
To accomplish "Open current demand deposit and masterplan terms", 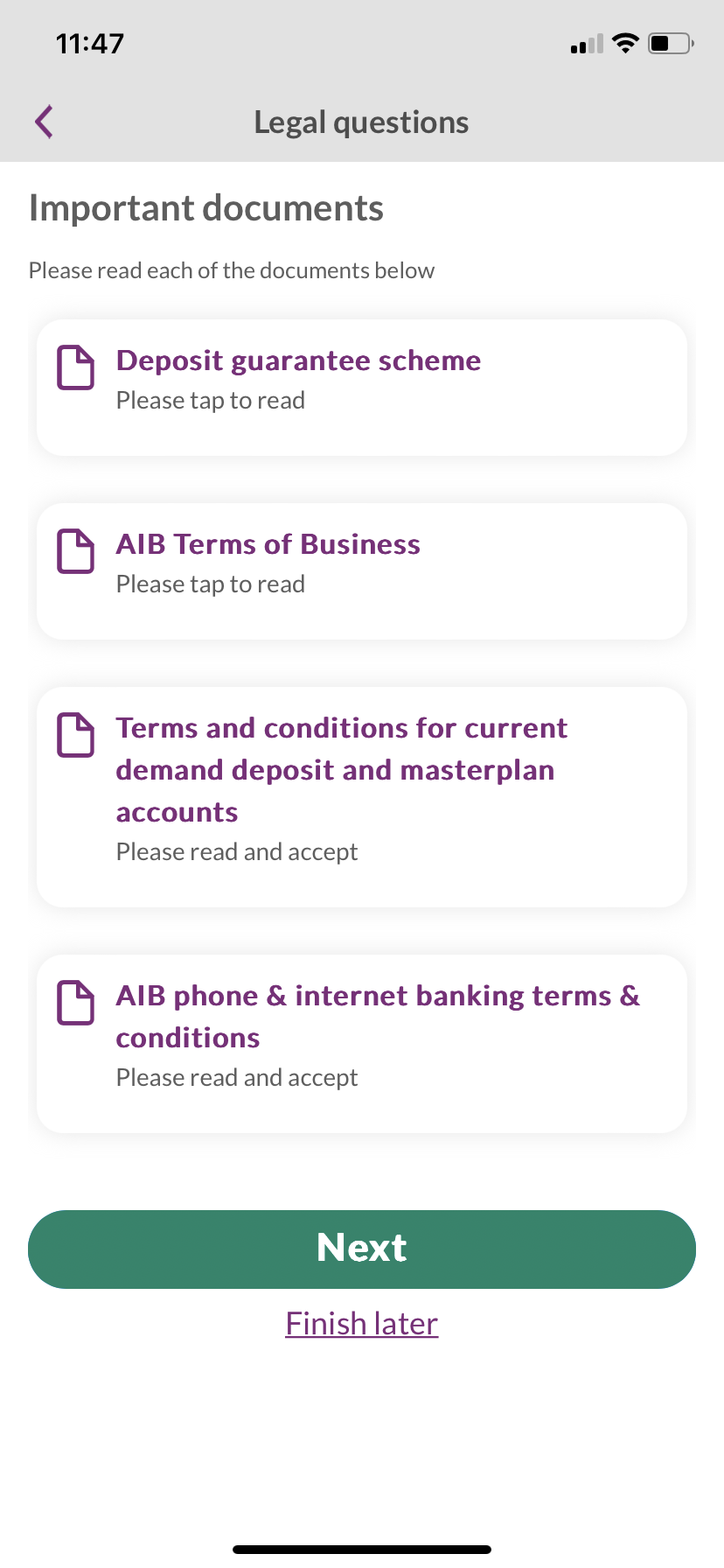I will tap(361, 796).
